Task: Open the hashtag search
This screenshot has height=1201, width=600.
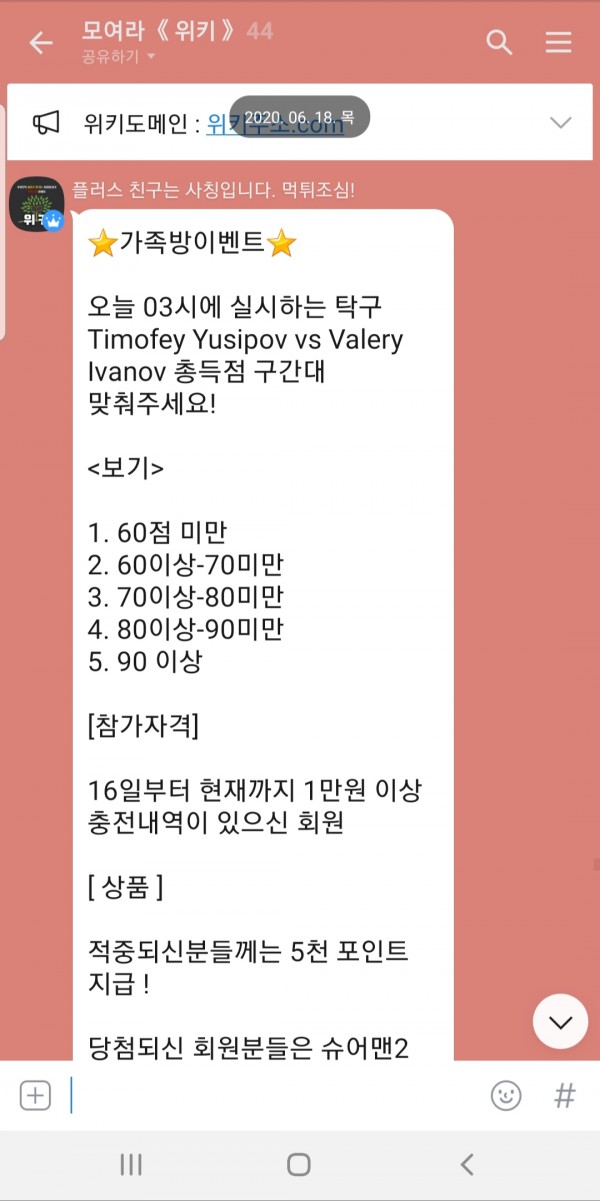Action: tap(564, 1096)
